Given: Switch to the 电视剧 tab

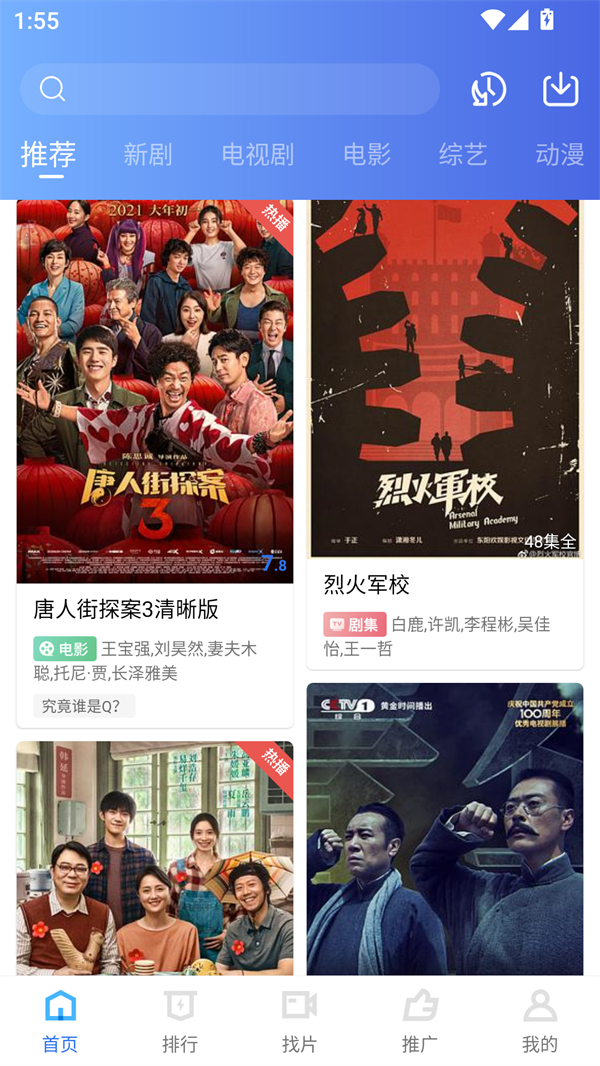Looking at the screenshot, I should pyautogui.click(x=258, y=155).
